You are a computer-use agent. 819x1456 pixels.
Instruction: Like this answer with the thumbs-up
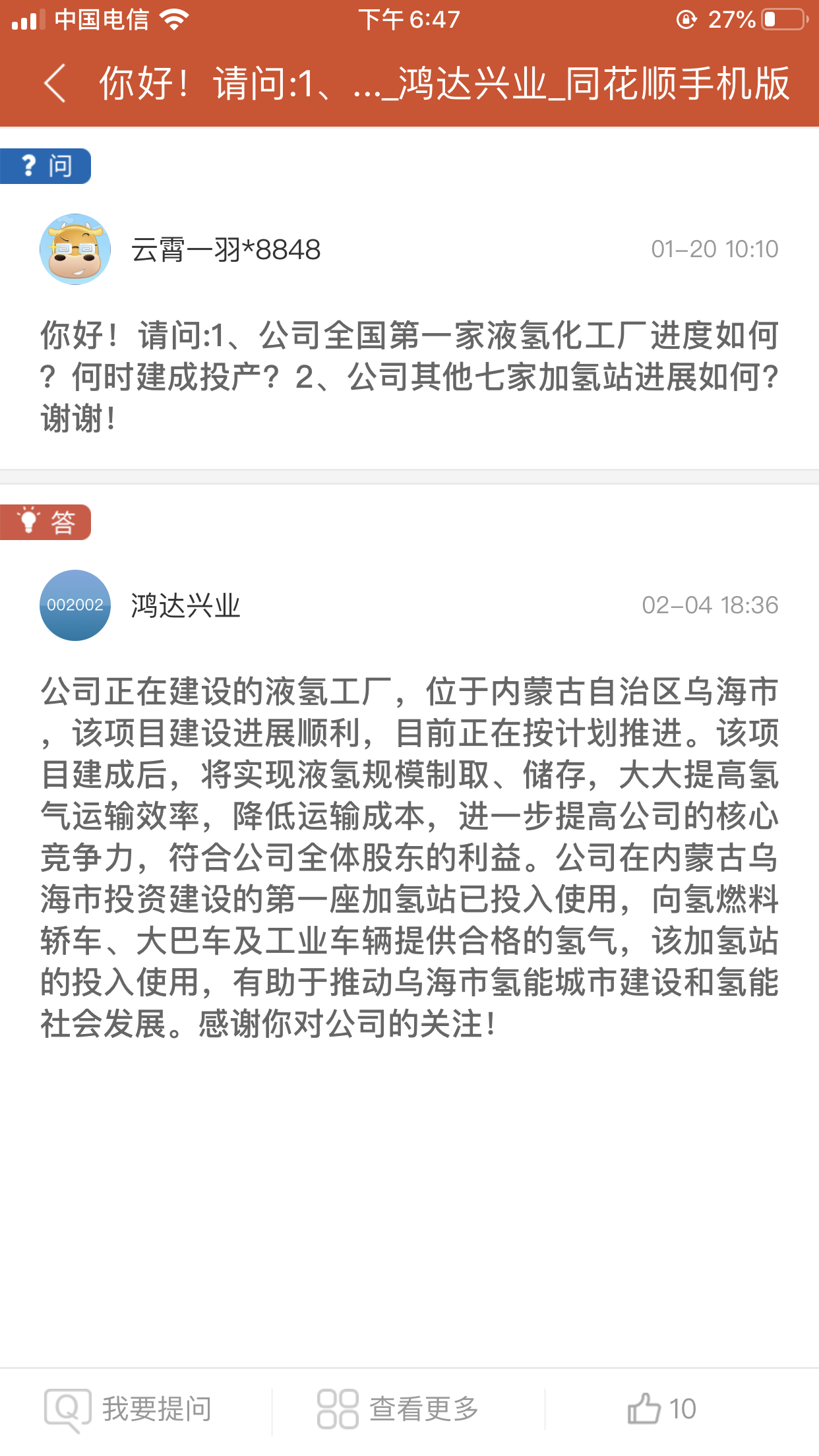[661, 1409]
